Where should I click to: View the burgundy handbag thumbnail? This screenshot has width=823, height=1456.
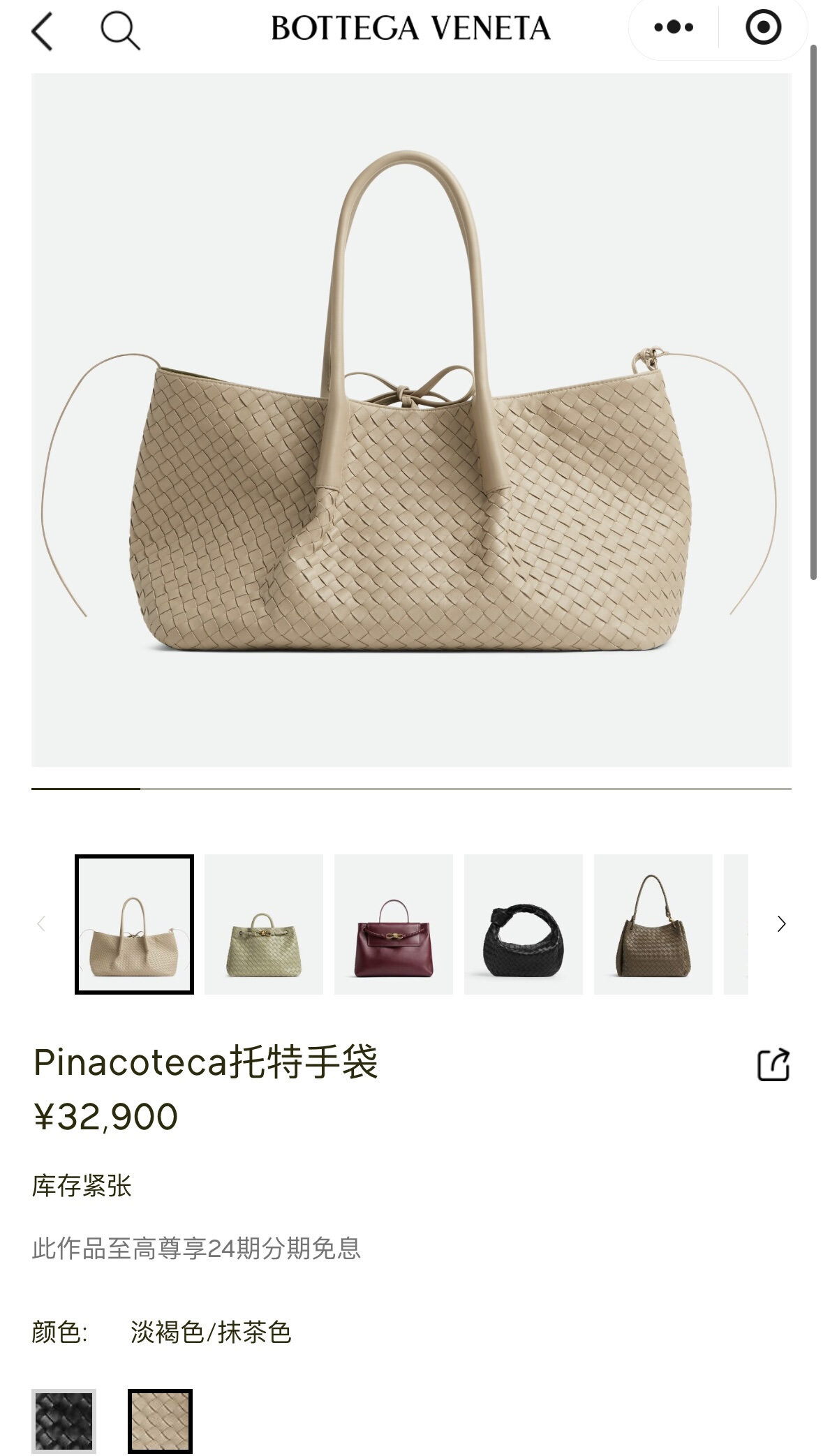point(394,923)
